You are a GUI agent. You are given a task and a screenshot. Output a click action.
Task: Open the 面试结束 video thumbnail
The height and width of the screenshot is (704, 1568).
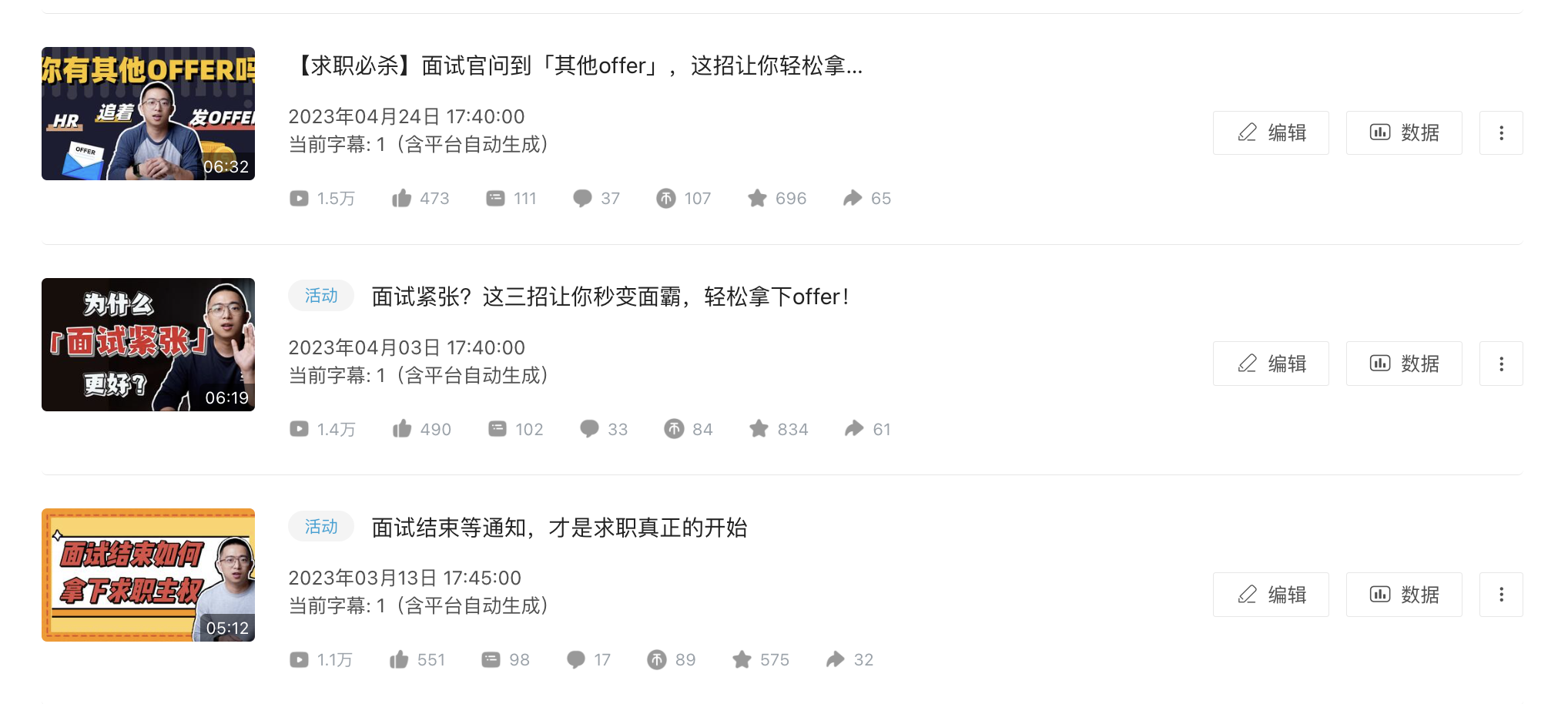148,575
